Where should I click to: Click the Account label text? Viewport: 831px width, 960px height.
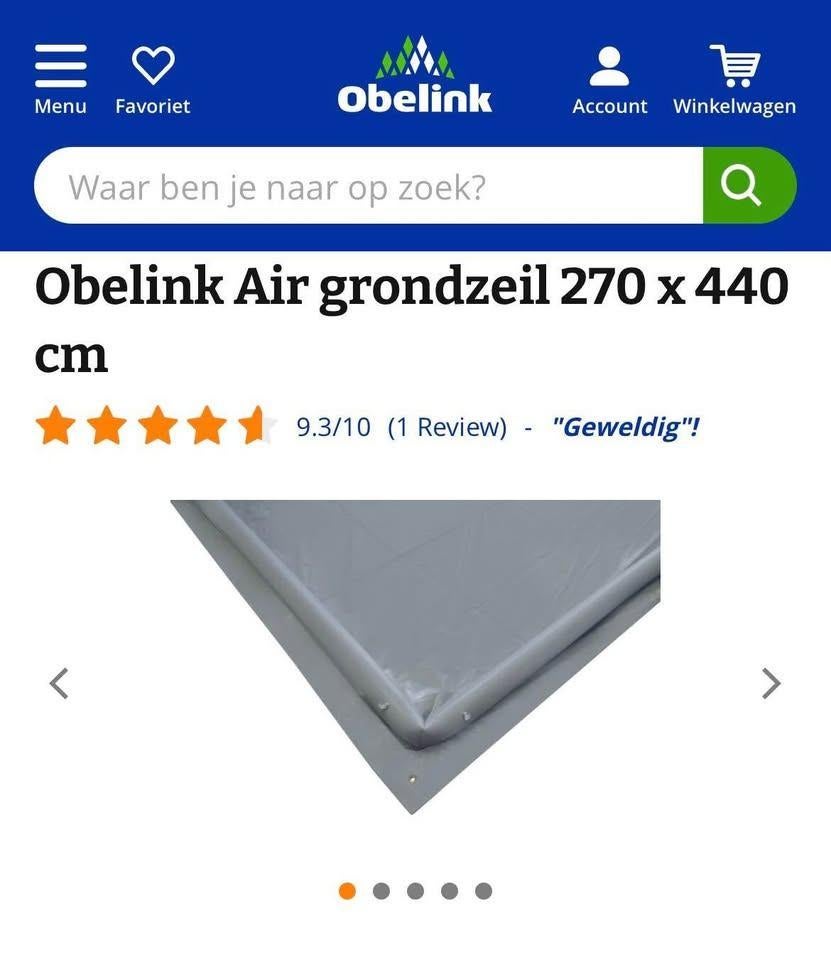609,105
